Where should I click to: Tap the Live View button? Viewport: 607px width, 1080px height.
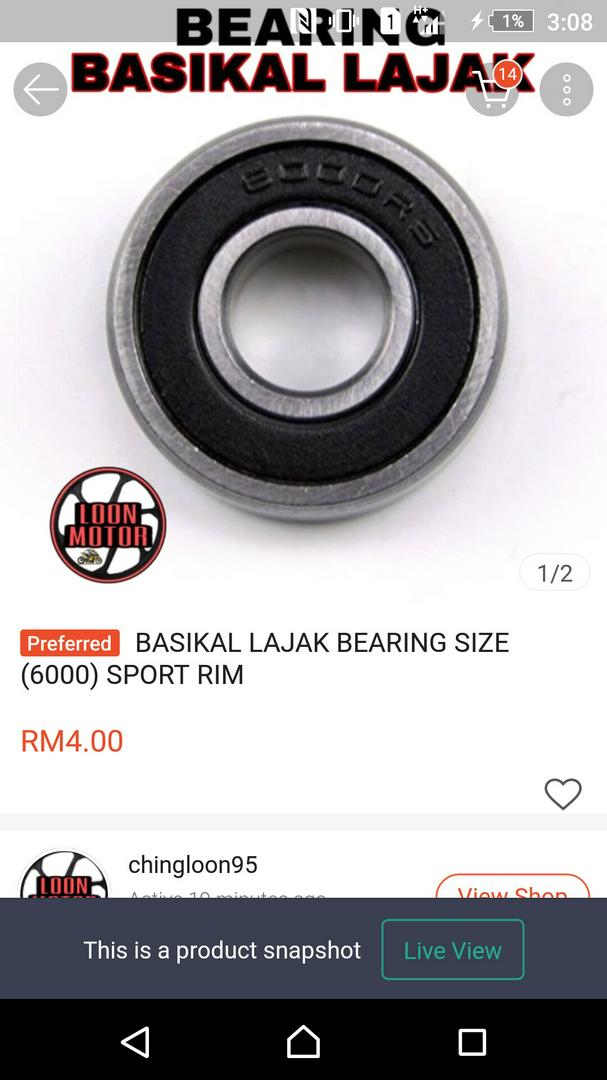pos(453,950)
